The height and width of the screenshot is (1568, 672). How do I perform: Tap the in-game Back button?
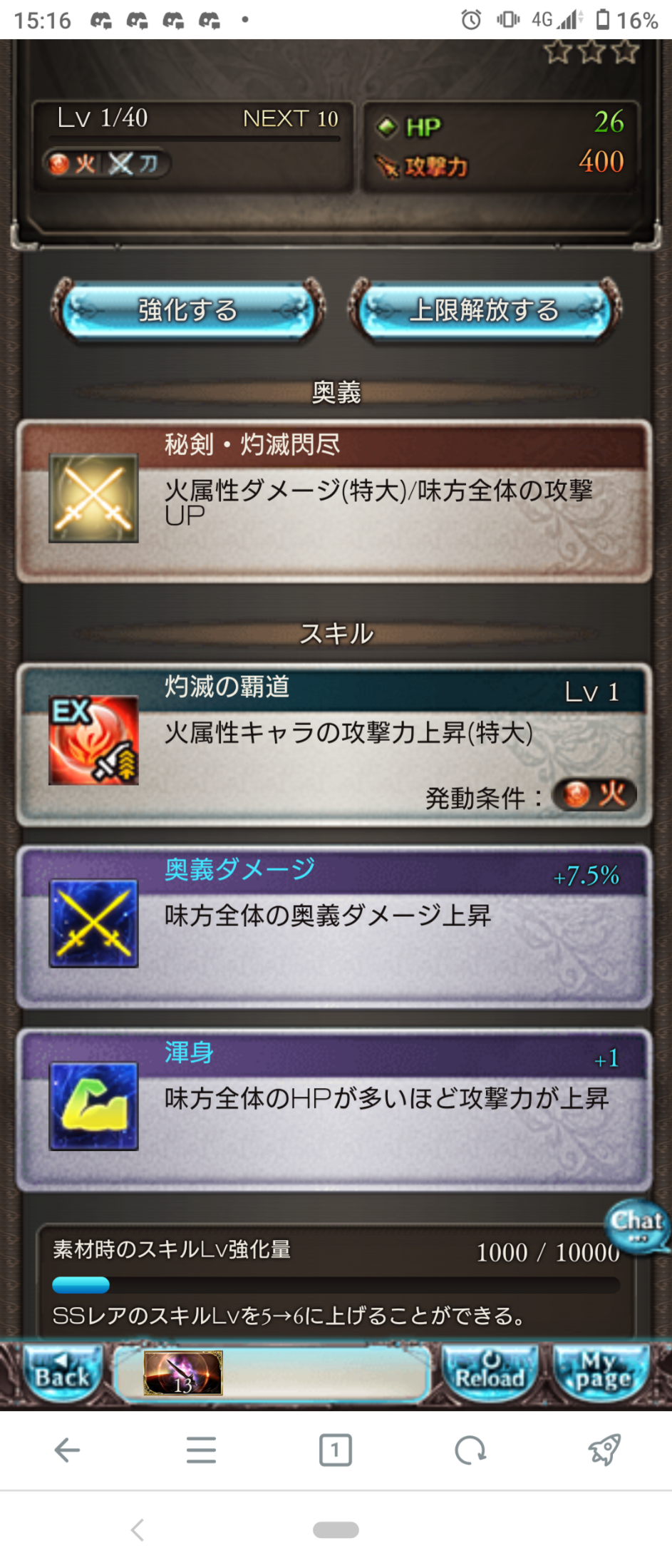[62, 1373]
